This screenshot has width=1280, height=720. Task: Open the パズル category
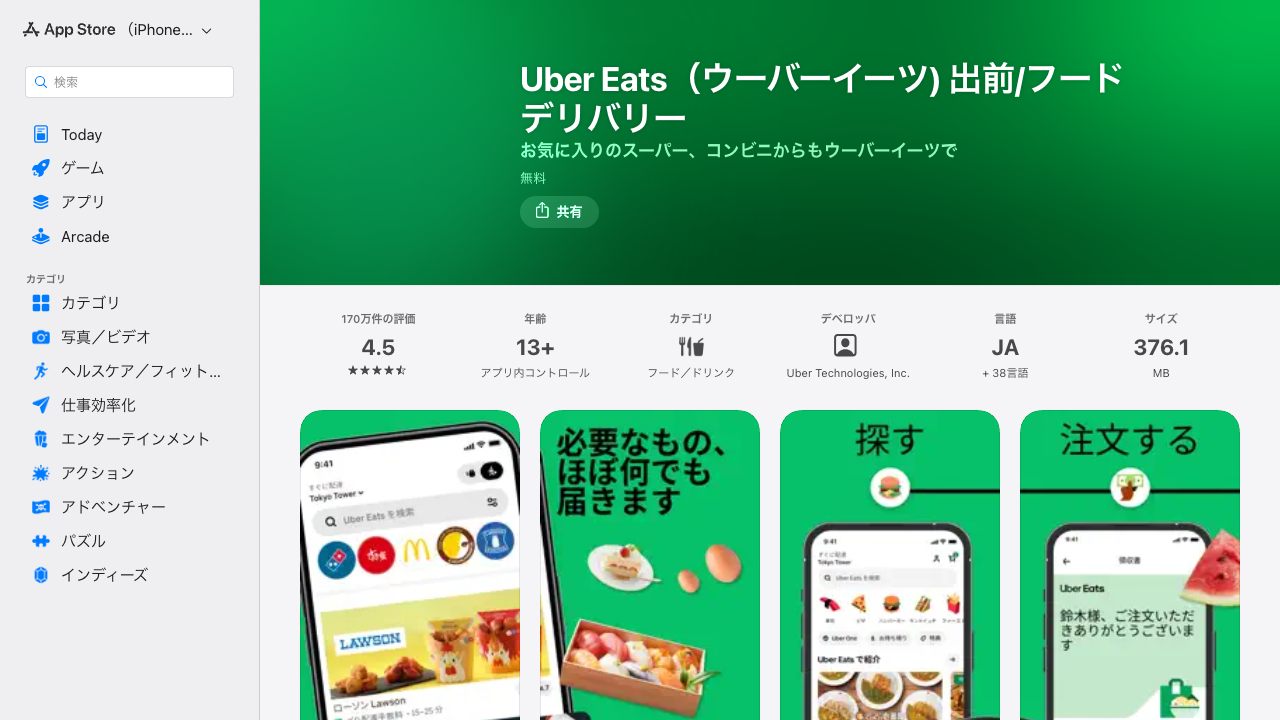point(83,541)
